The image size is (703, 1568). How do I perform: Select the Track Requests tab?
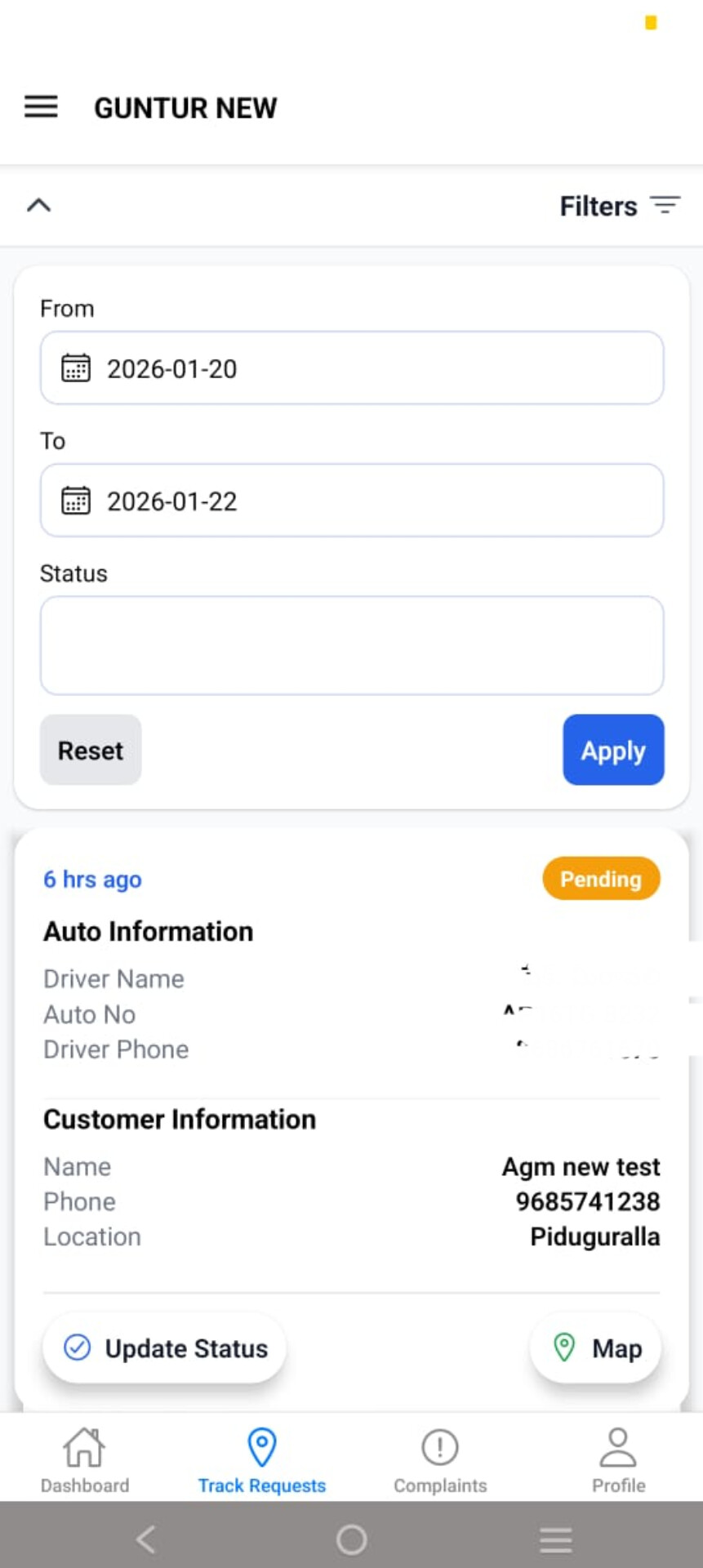pos(262,1460)
